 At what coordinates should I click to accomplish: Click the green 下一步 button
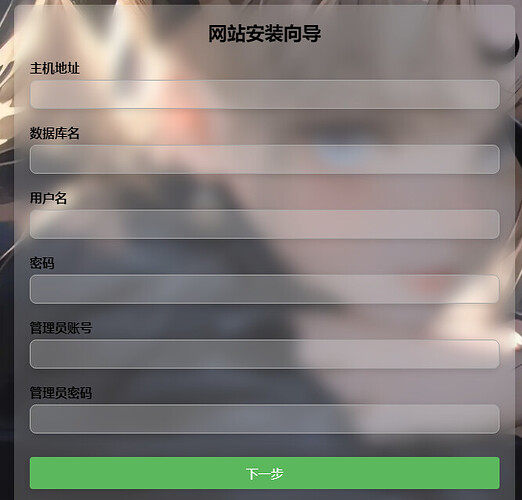pos(264,473)
